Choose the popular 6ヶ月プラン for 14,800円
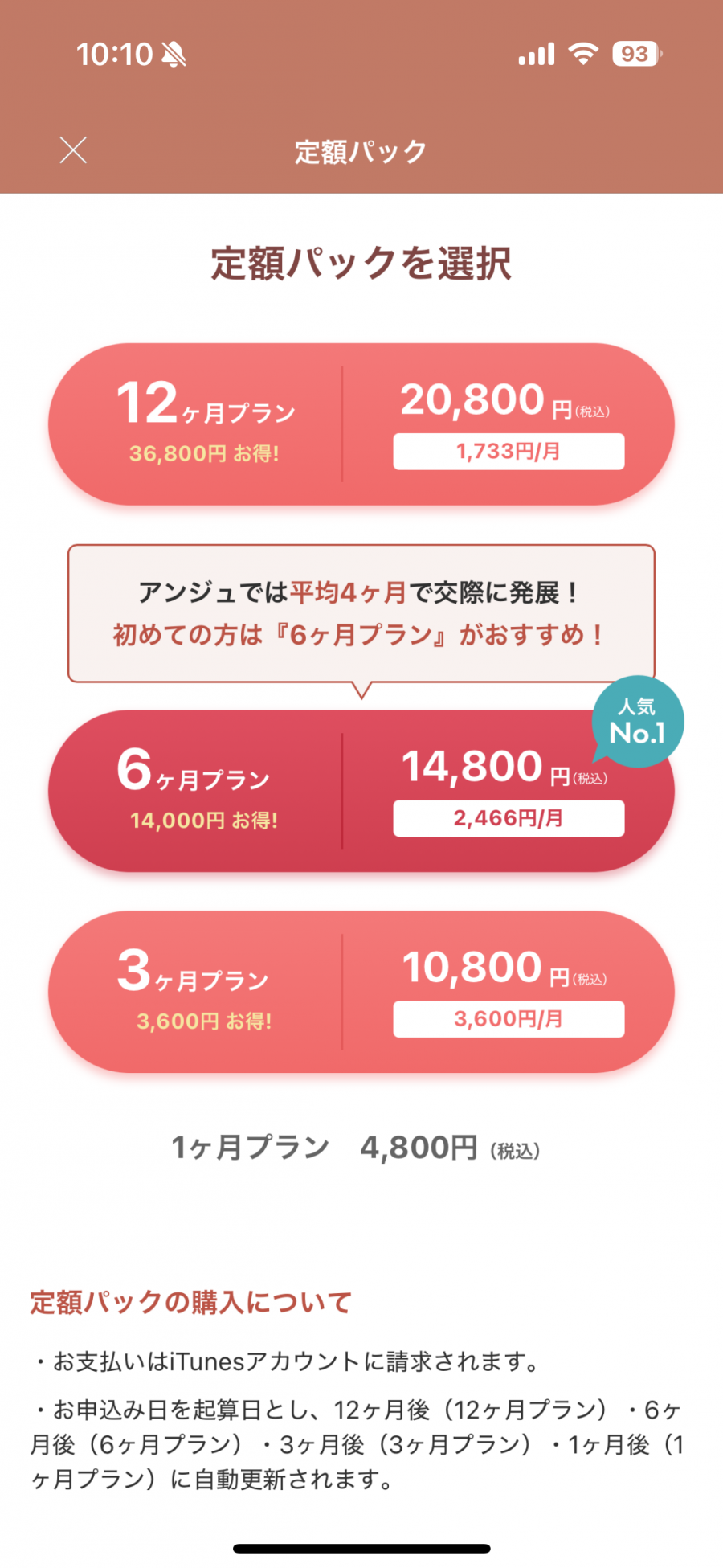 coord(361,791)
